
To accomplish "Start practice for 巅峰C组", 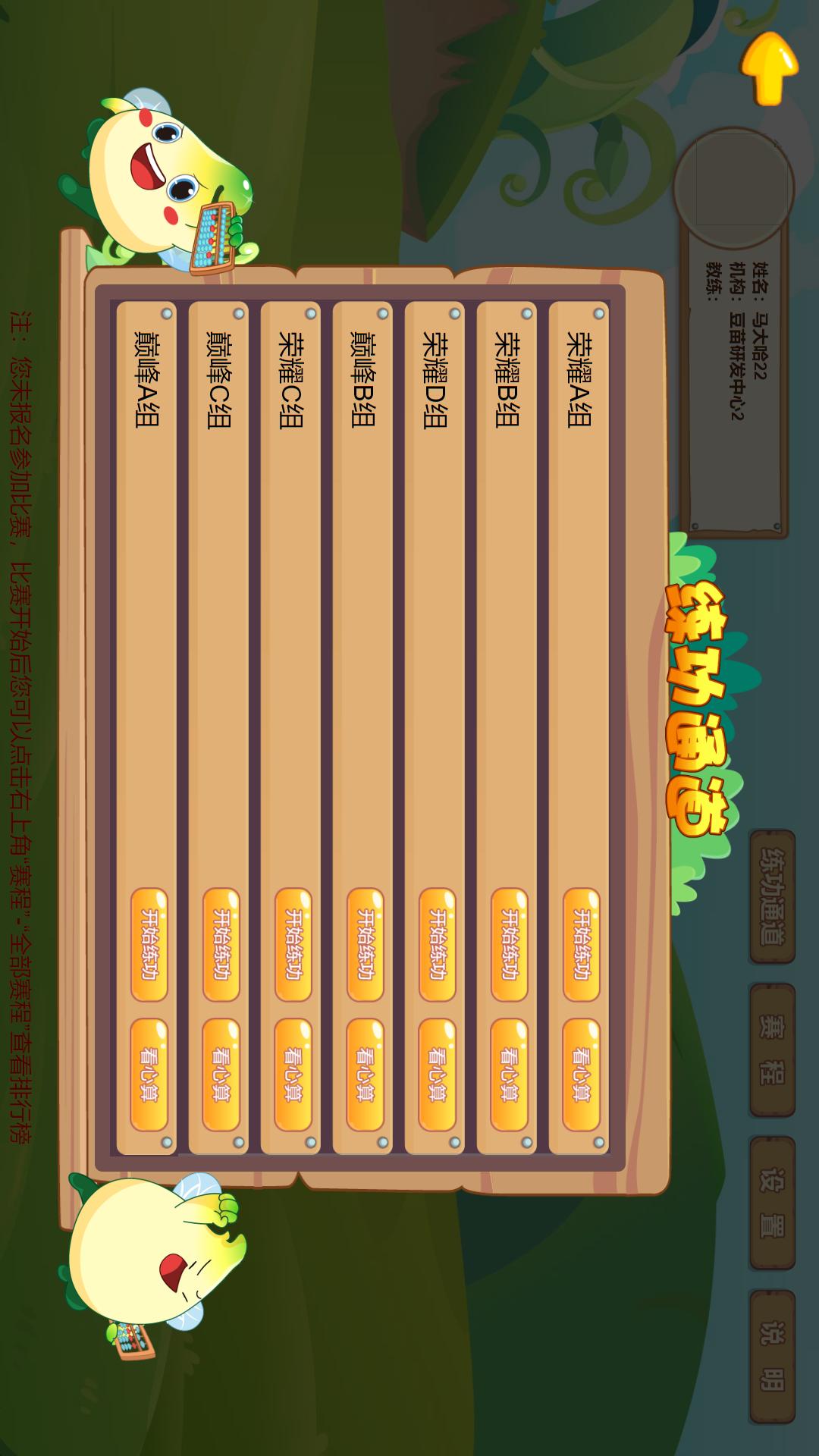I will coord(221,945).
